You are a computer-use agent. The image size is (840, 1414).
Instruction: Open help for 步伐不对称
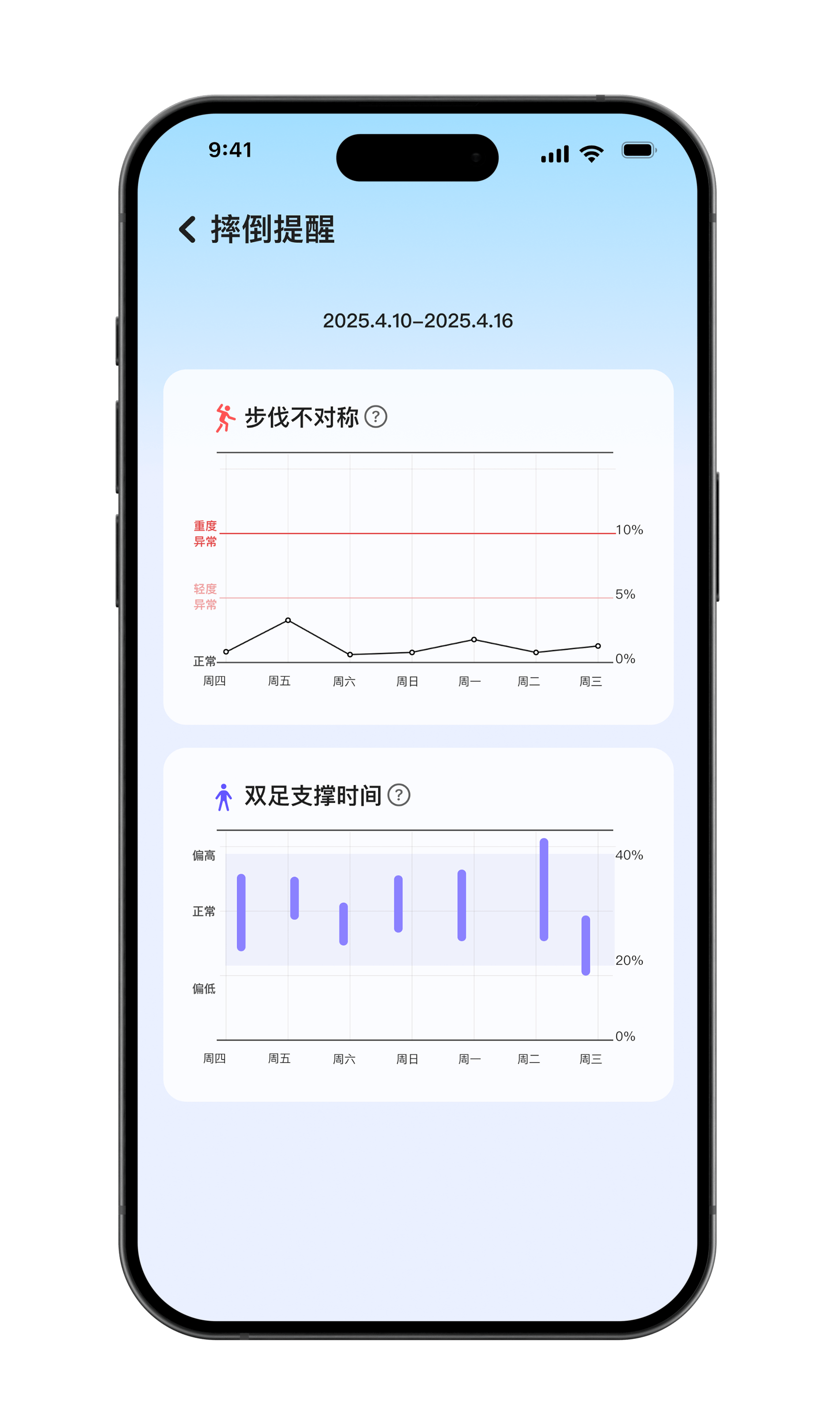click(376, 417)
